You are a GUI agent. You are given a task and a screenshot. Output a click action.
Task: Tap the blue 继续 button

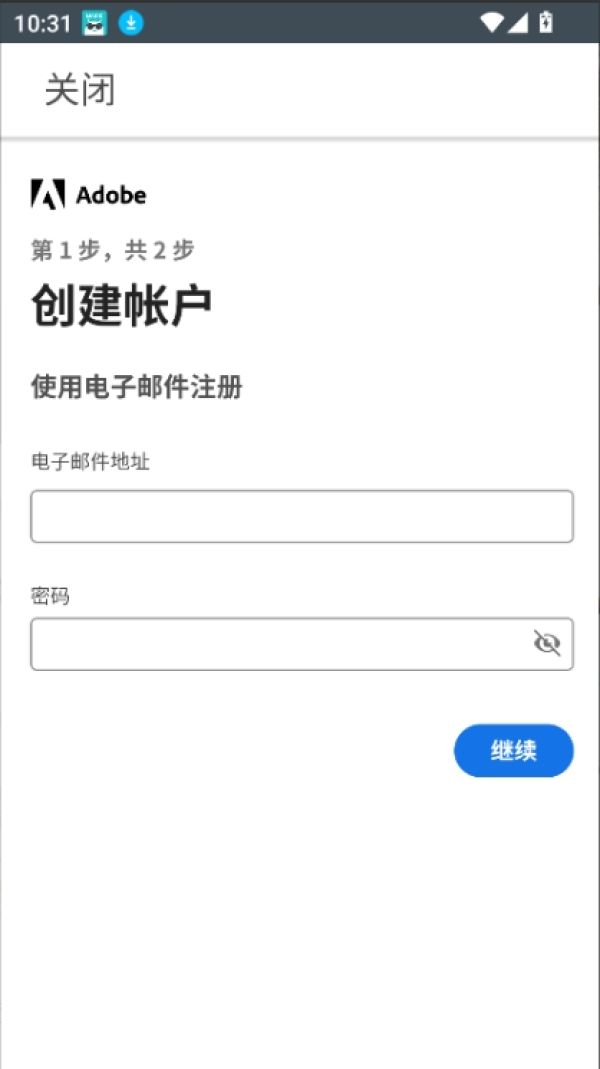[514, 751]
